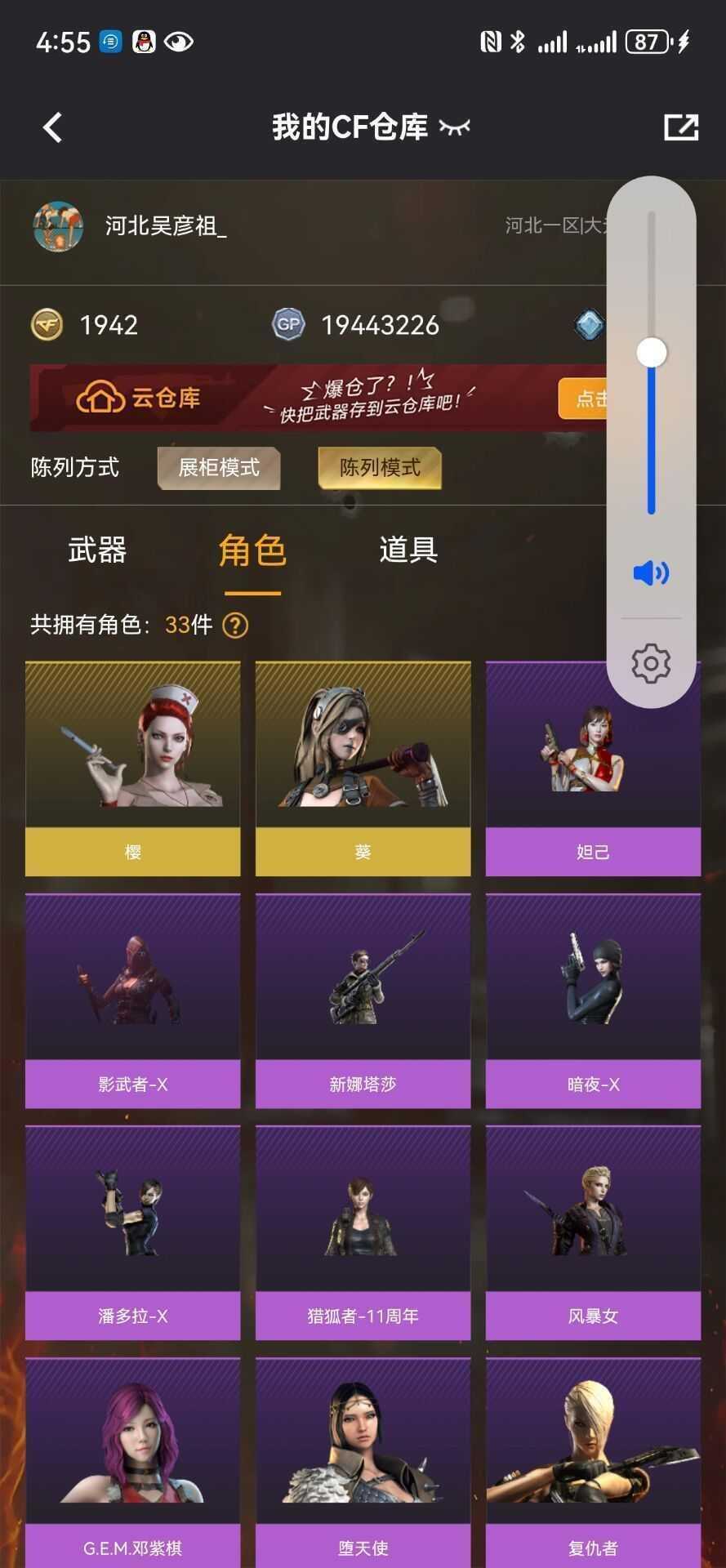This screenshot has height=1568, width=726.
Task: Toggle the eye icon to hide warehouse info
Action: pyautogui.click(x=455, y=127)
